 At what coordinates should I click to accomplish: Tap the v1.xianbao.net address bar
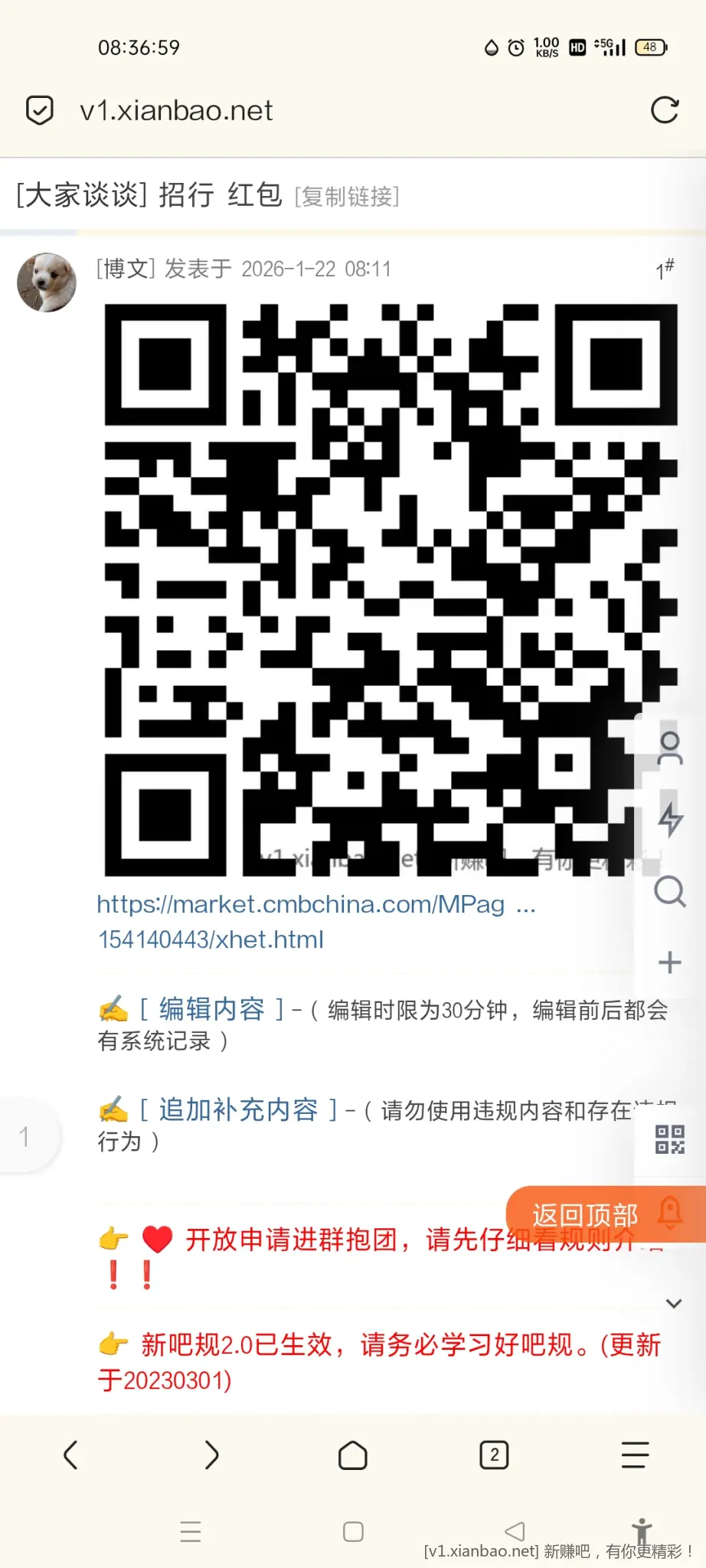(176, 109)
